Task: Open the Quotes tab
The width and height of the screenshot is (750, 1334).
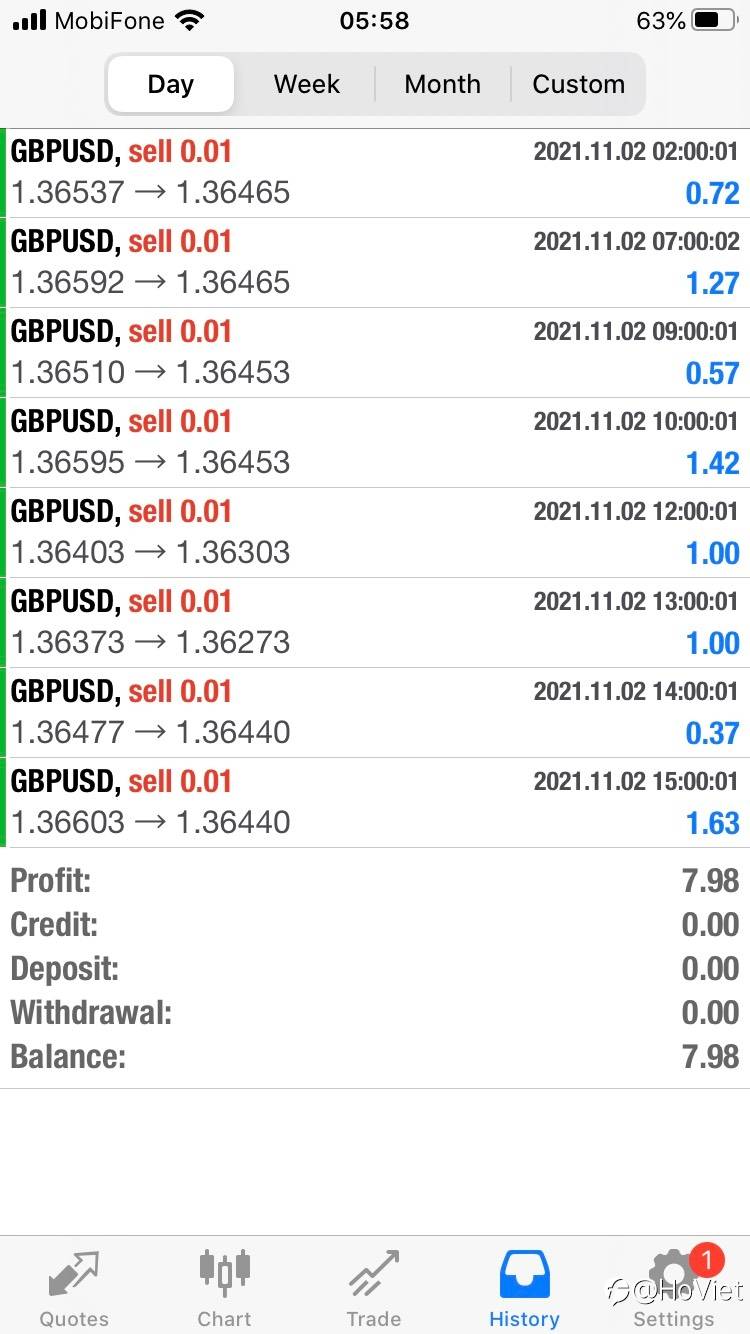Action: (x=74, y=1287)
